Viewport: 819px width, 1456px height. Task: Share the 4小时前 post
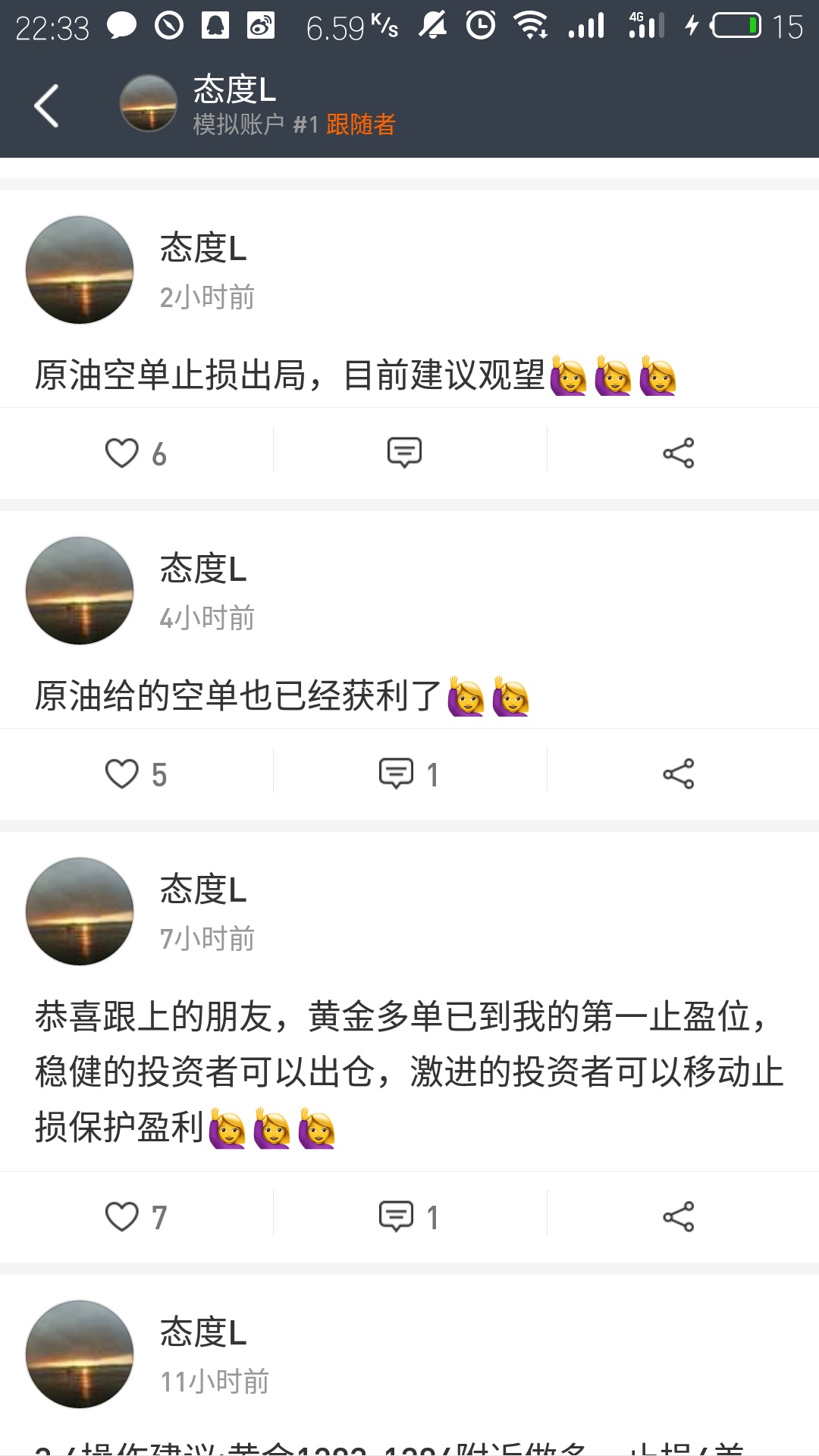679,774
